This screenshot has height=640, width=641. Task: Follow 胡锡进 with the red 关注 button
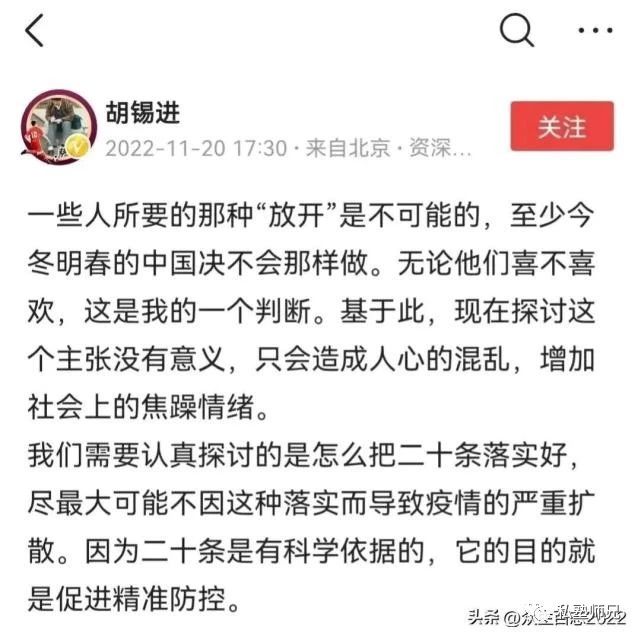[x=562, y=128]
